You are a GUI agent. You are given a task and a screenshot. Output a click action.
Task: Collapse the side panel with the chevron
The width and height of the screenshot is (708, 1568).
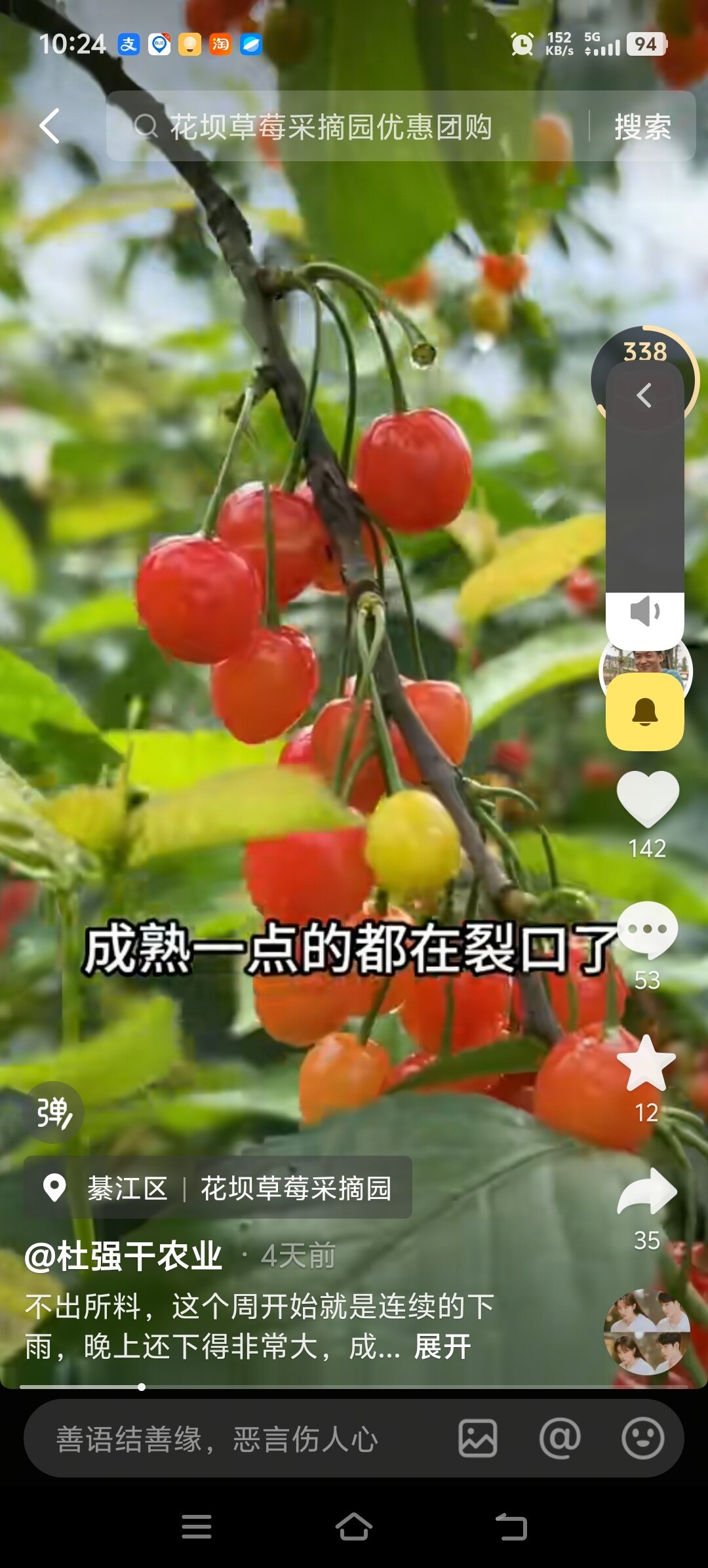point(644,395)
